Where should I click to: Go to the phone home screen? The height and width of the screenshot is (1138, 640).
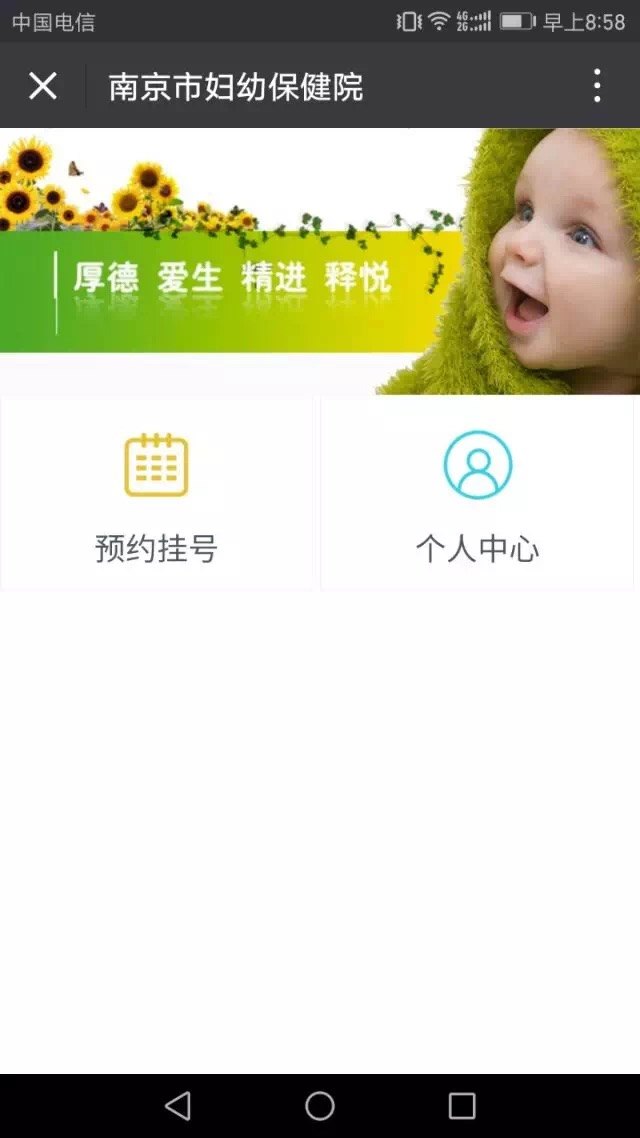point(320,1105)
